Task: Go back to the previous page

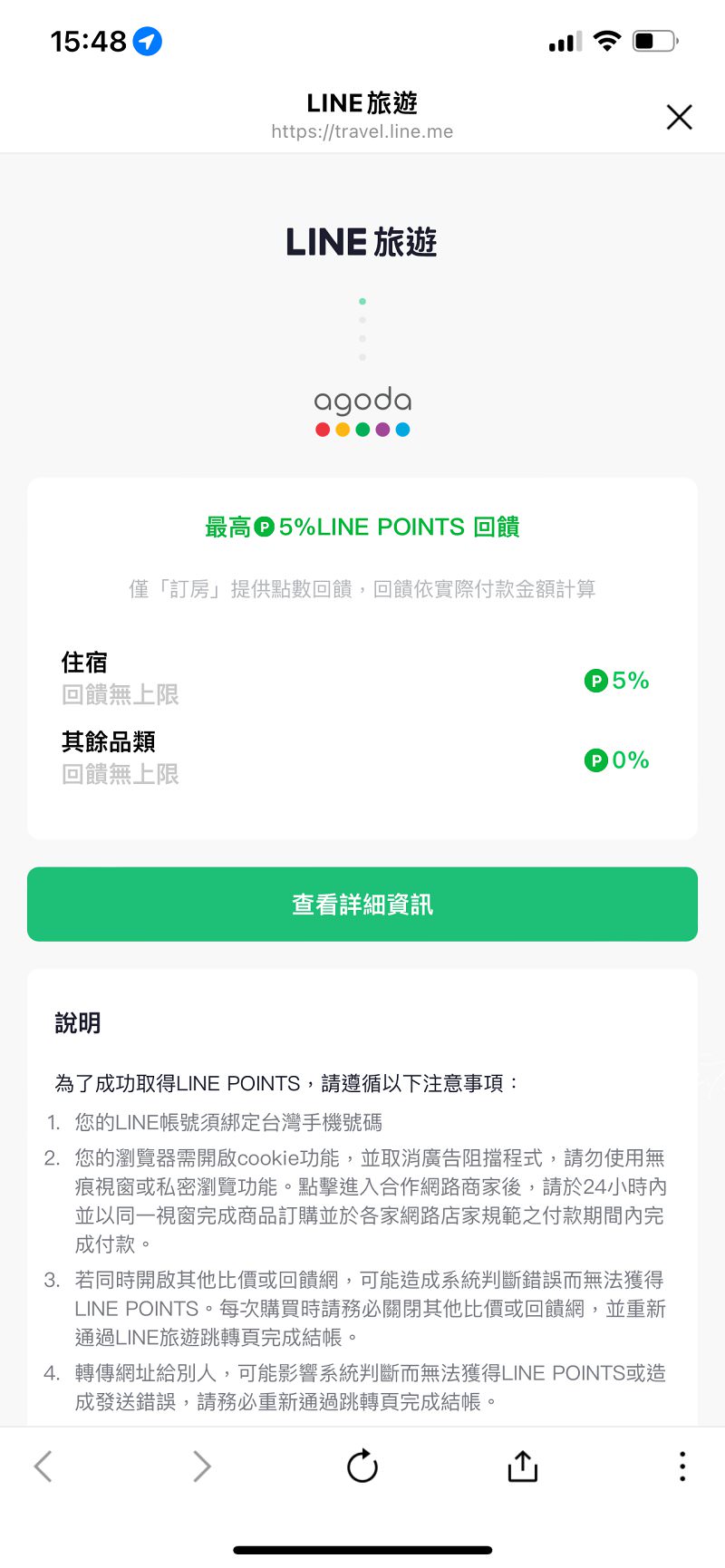Action: pyautogui.click(x=43, y=1466)
